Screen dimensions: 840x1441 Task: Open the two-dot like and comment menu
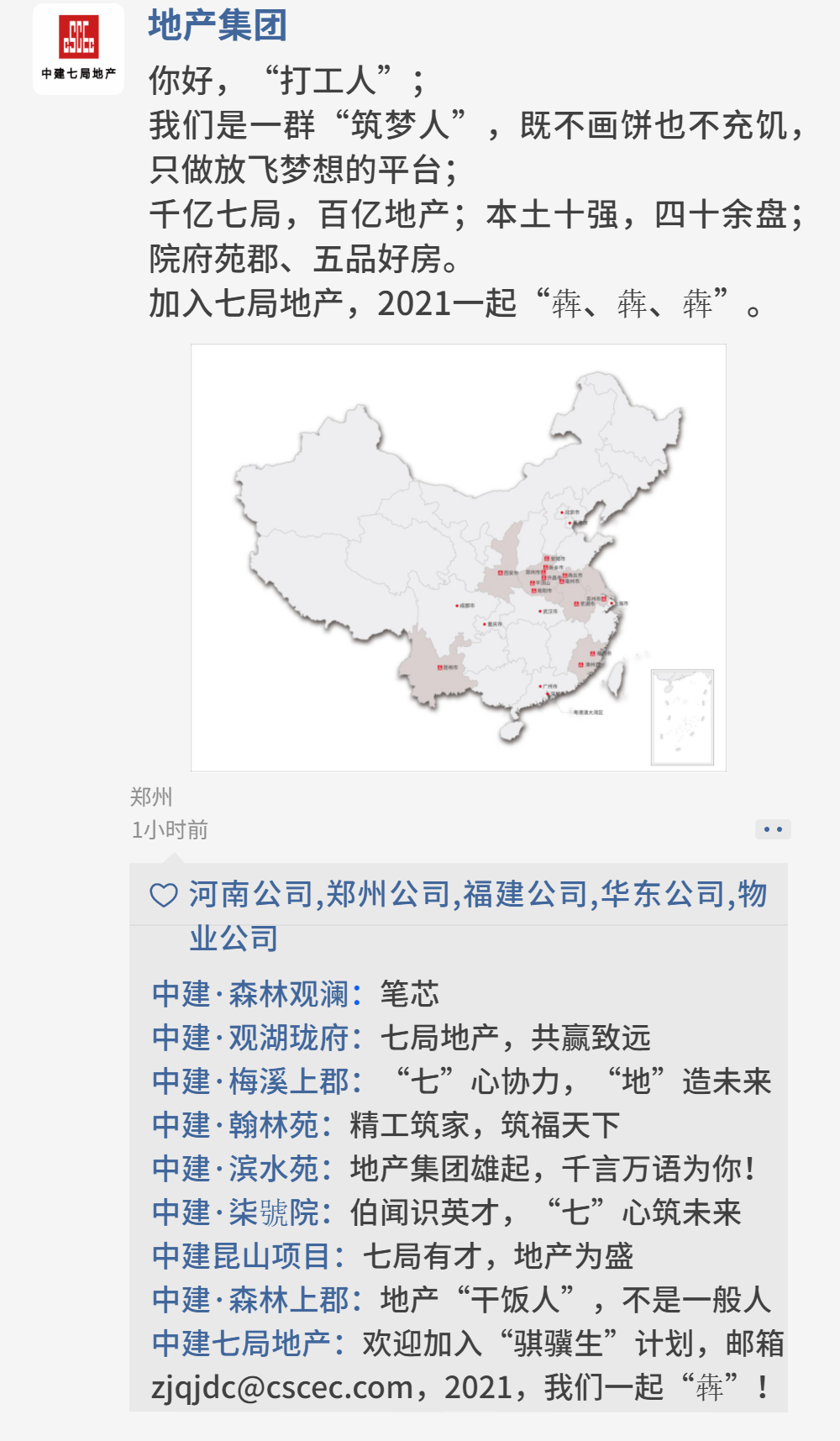pos(773,829)
